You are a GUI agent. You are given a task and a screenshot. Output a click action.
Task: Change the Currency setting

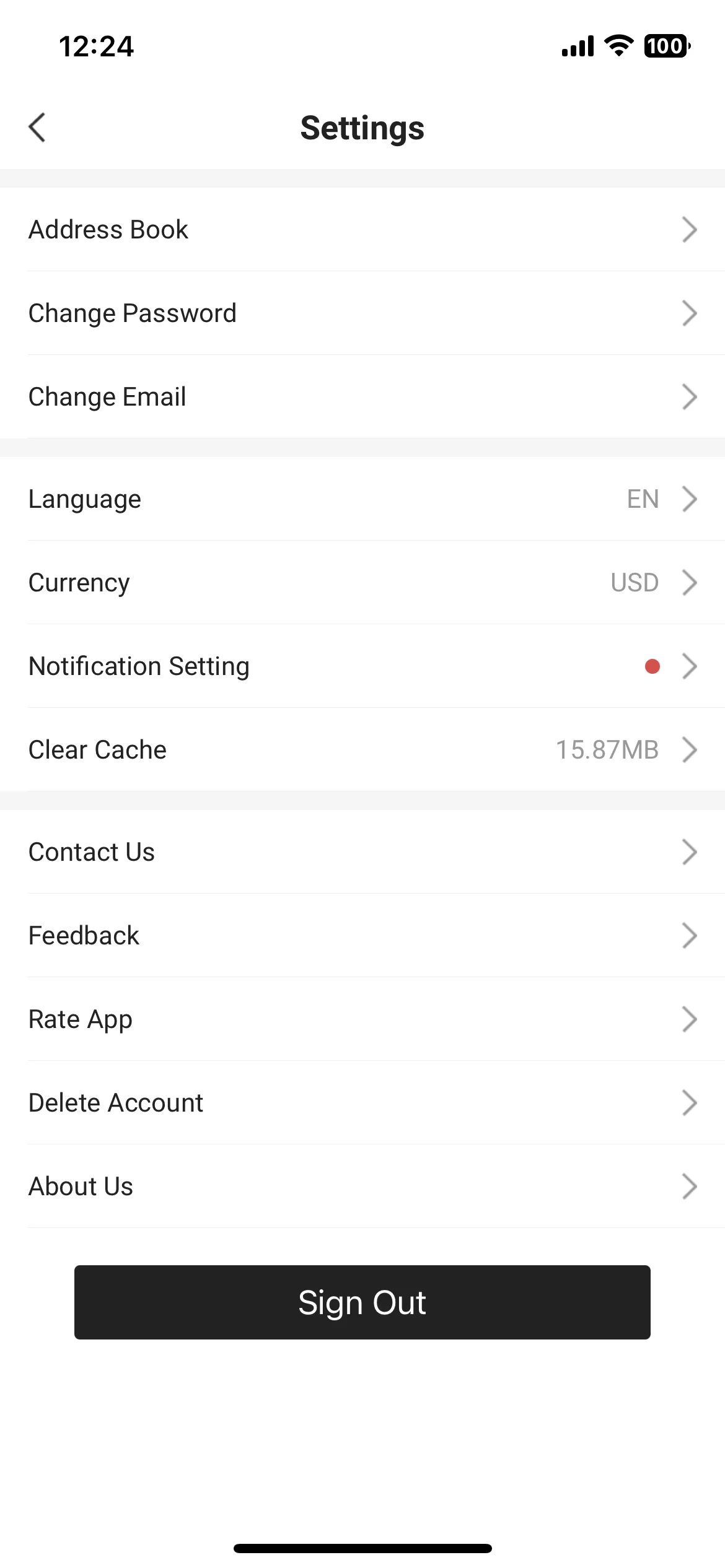point(362,583)
